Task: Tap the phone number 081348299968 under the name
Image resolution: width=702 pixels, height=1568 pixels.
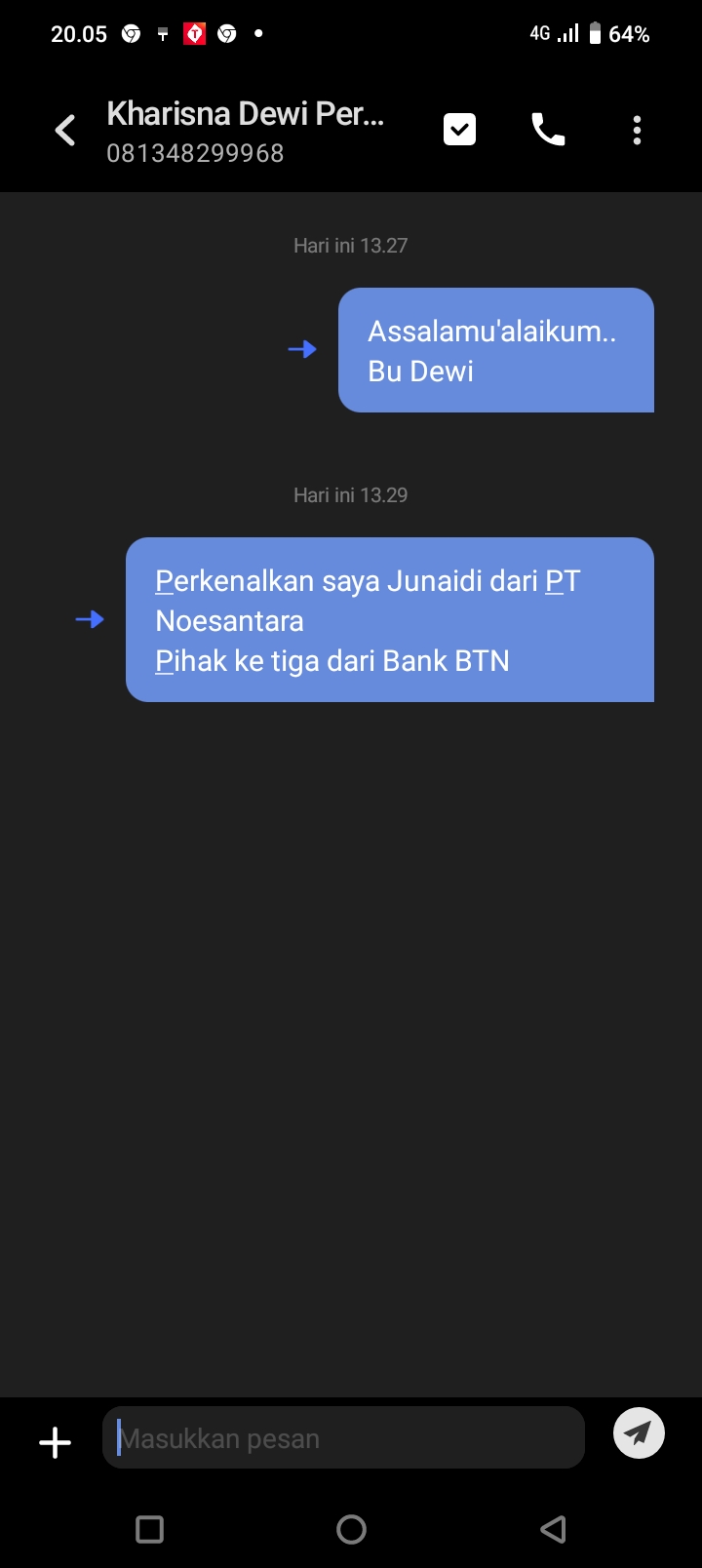Action: click(194, 153)
